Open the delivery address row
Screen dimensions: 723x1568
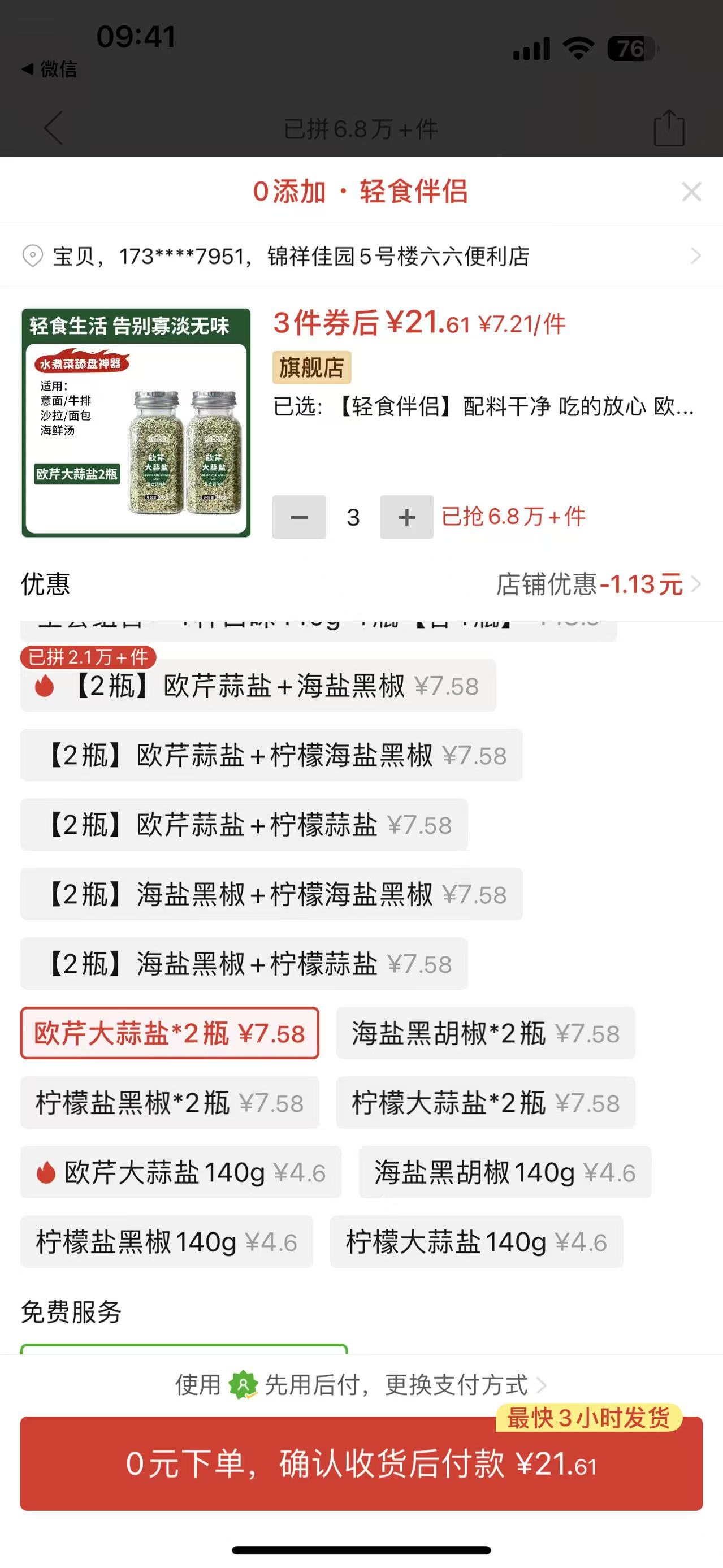(362, 256)
